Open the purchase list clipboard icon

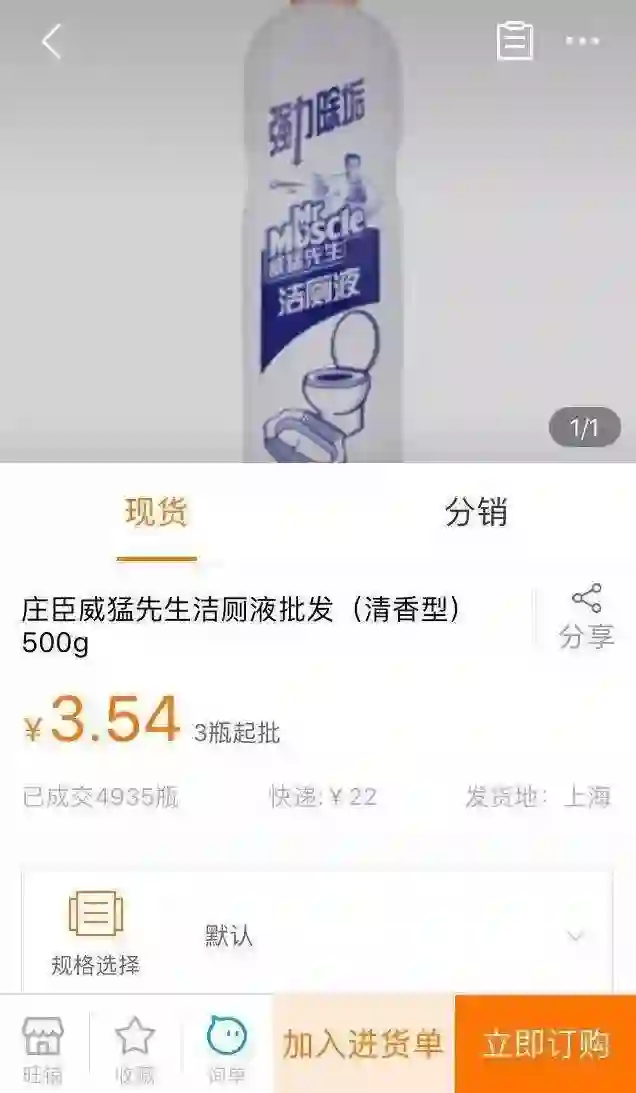[515, 41]
